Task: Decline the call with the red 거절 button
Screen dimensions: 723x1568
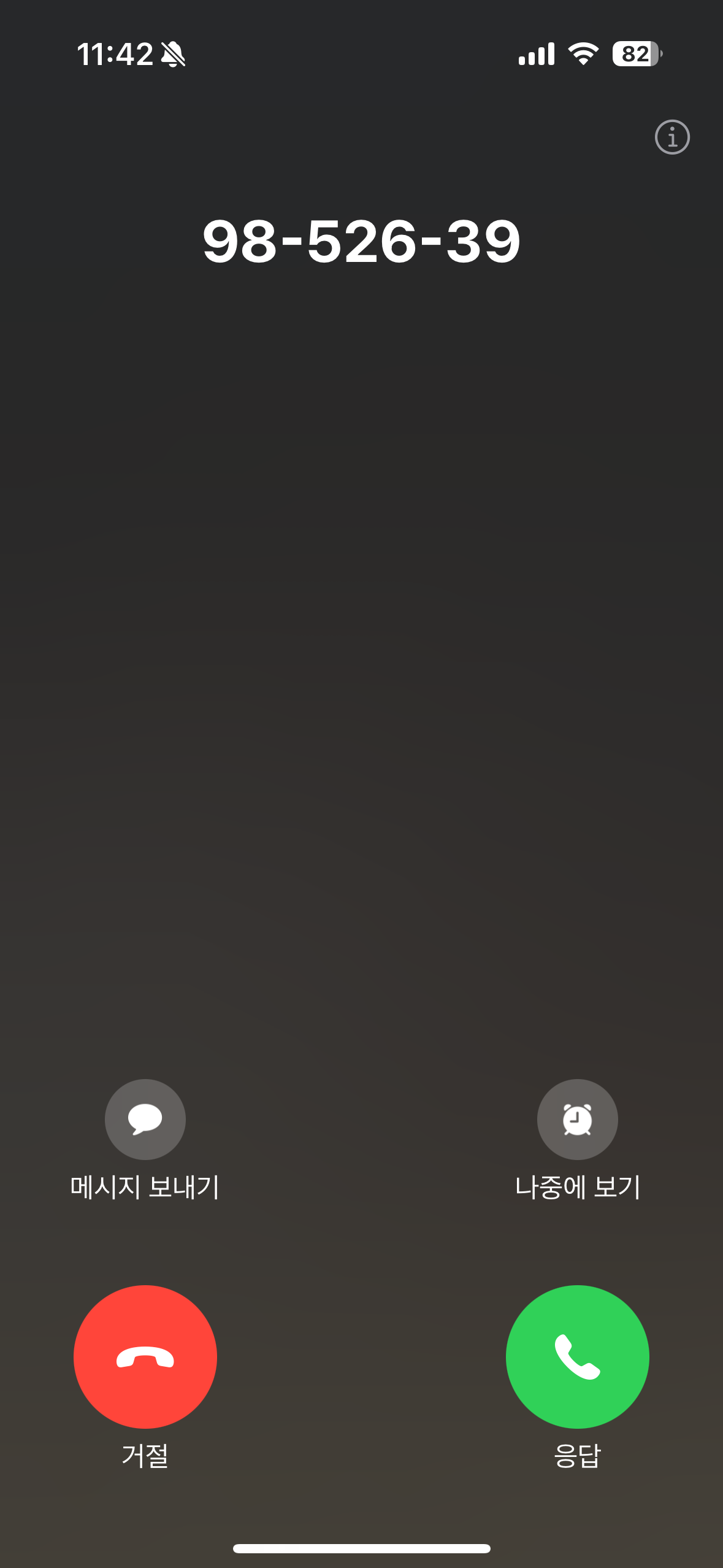Action: point(145,1356)
